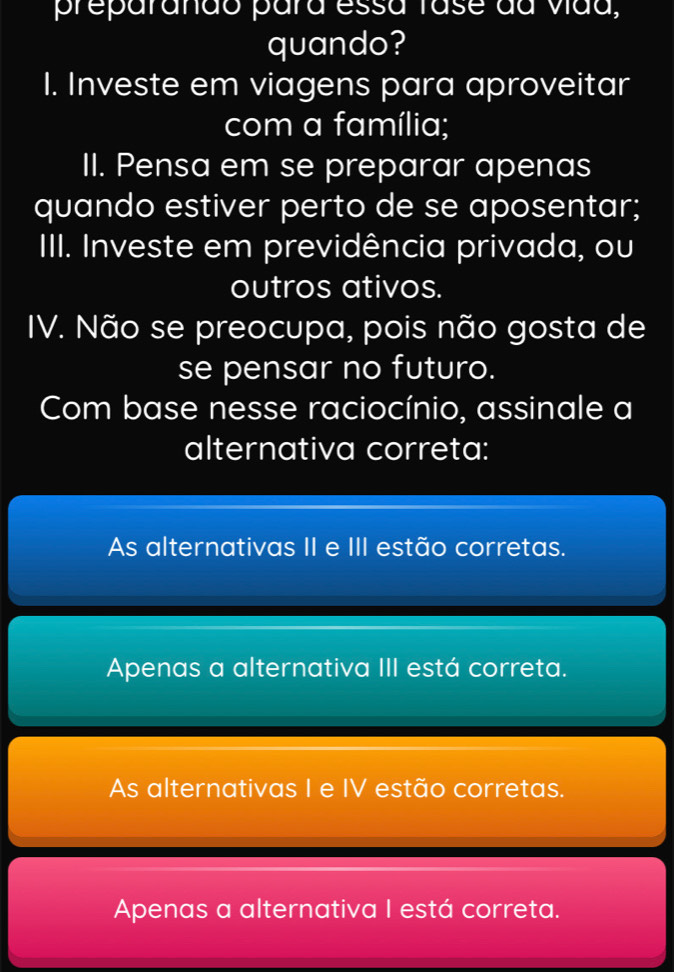The image size is (674, 972).
Task: Answer 'Apenas a alternativa I está correta'
Action: (337, 909)
